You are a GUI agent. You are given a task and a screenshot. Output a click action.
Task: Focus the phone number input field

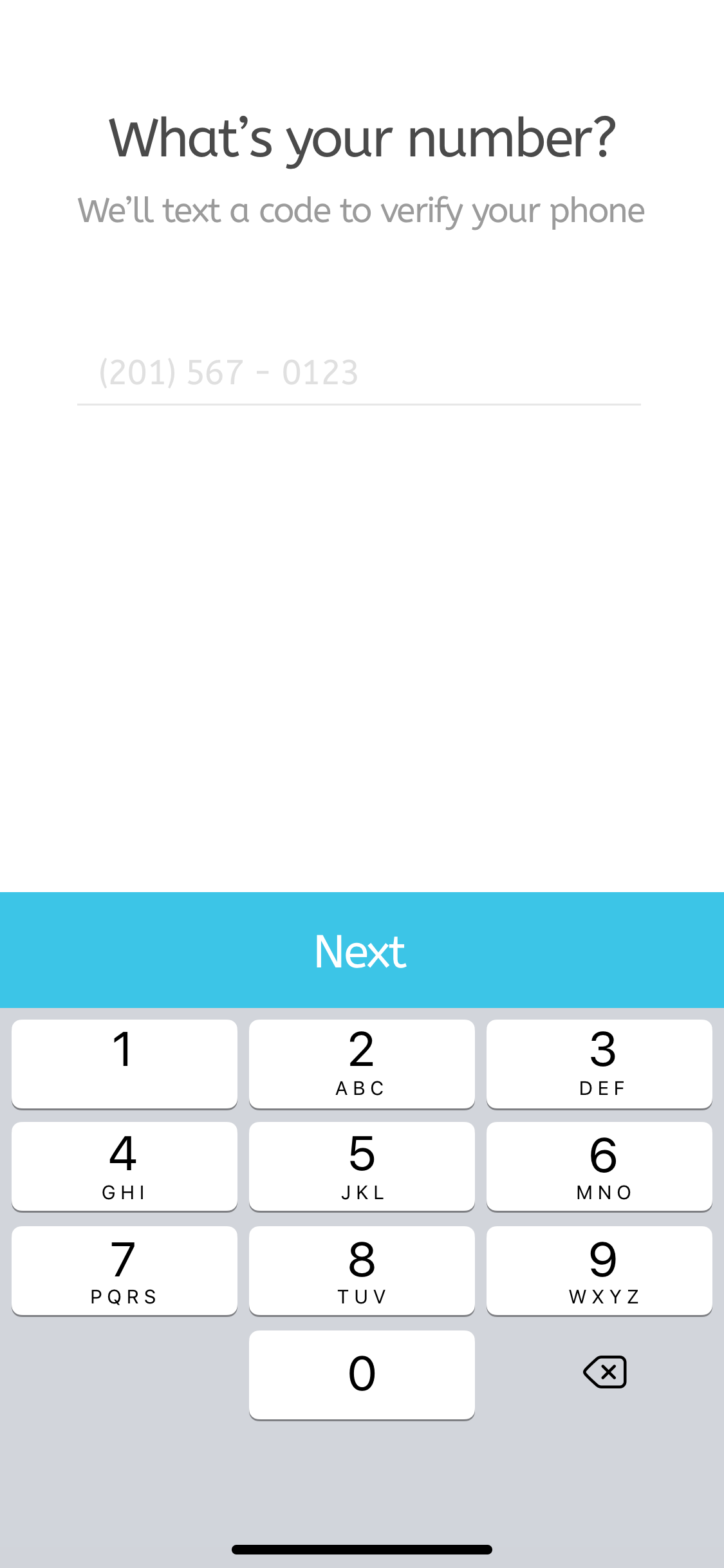(358, 373)
